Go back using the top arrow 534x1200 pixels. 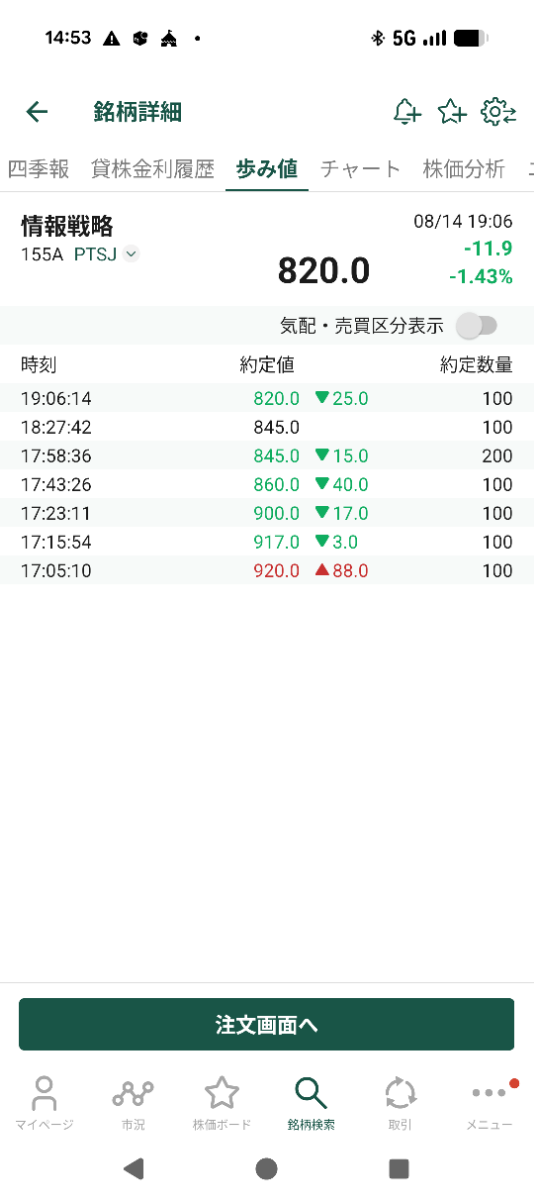point(37,112)
